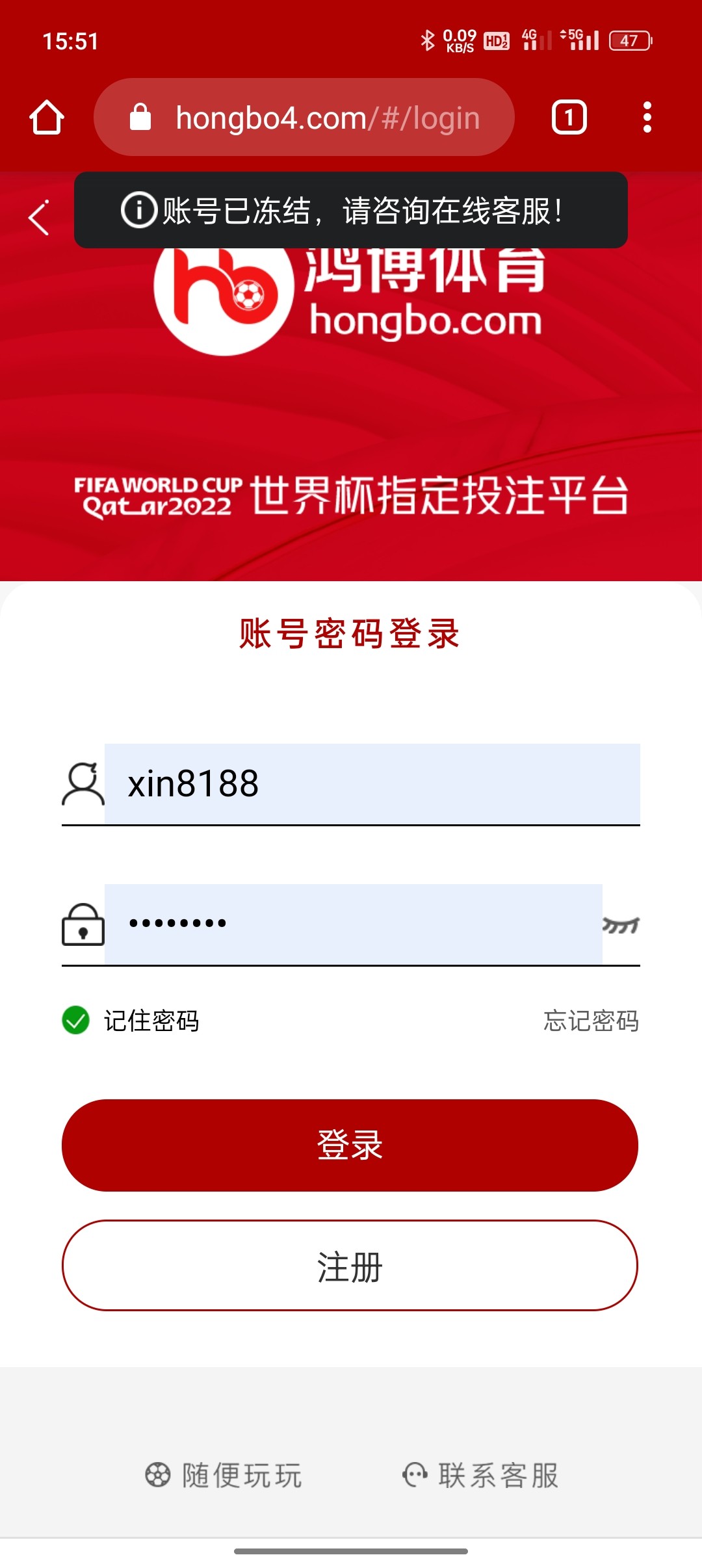Tap the red 登录 button

click(x=350, y=1145)
